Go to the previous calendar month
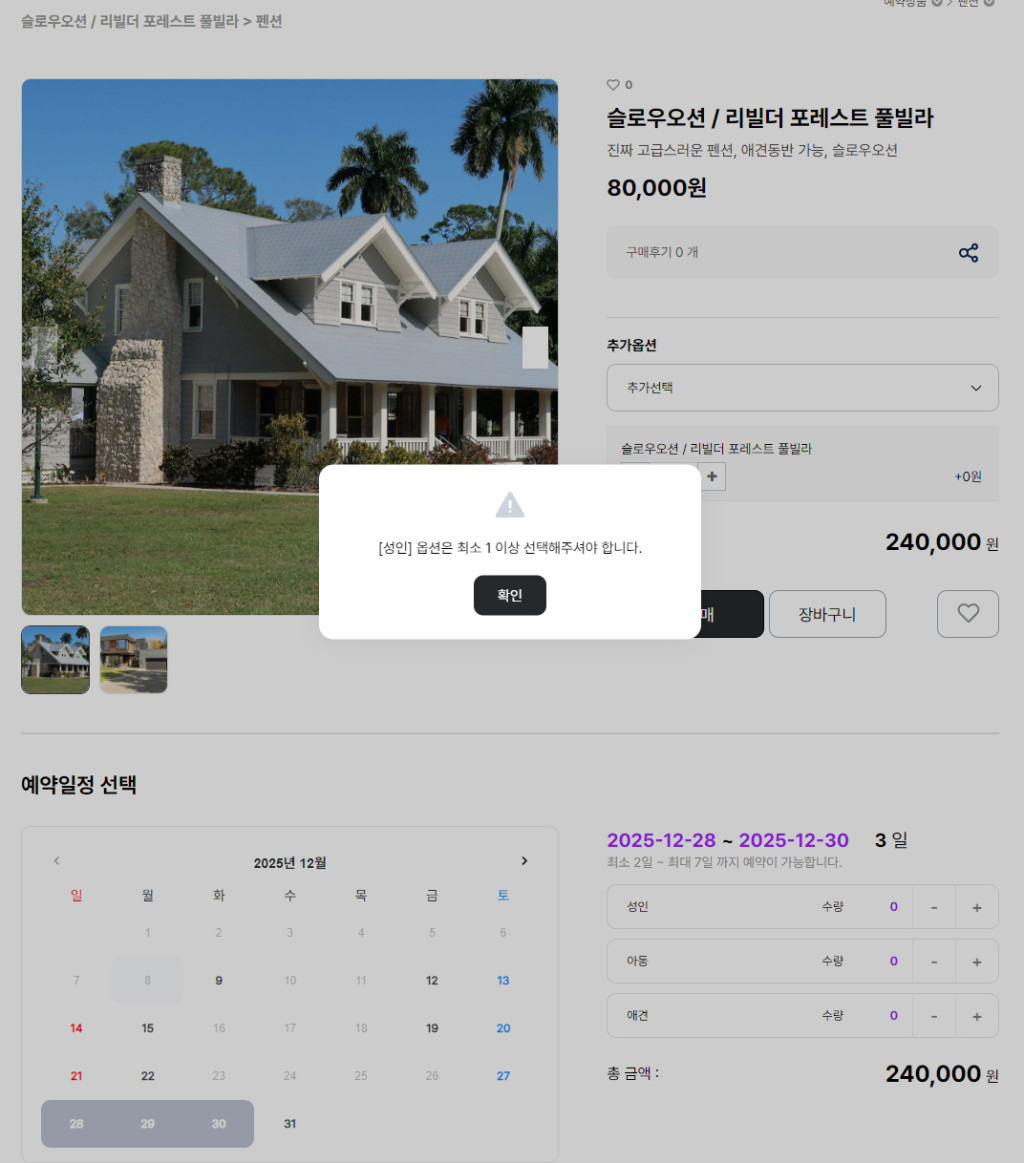 click(57, 861)
